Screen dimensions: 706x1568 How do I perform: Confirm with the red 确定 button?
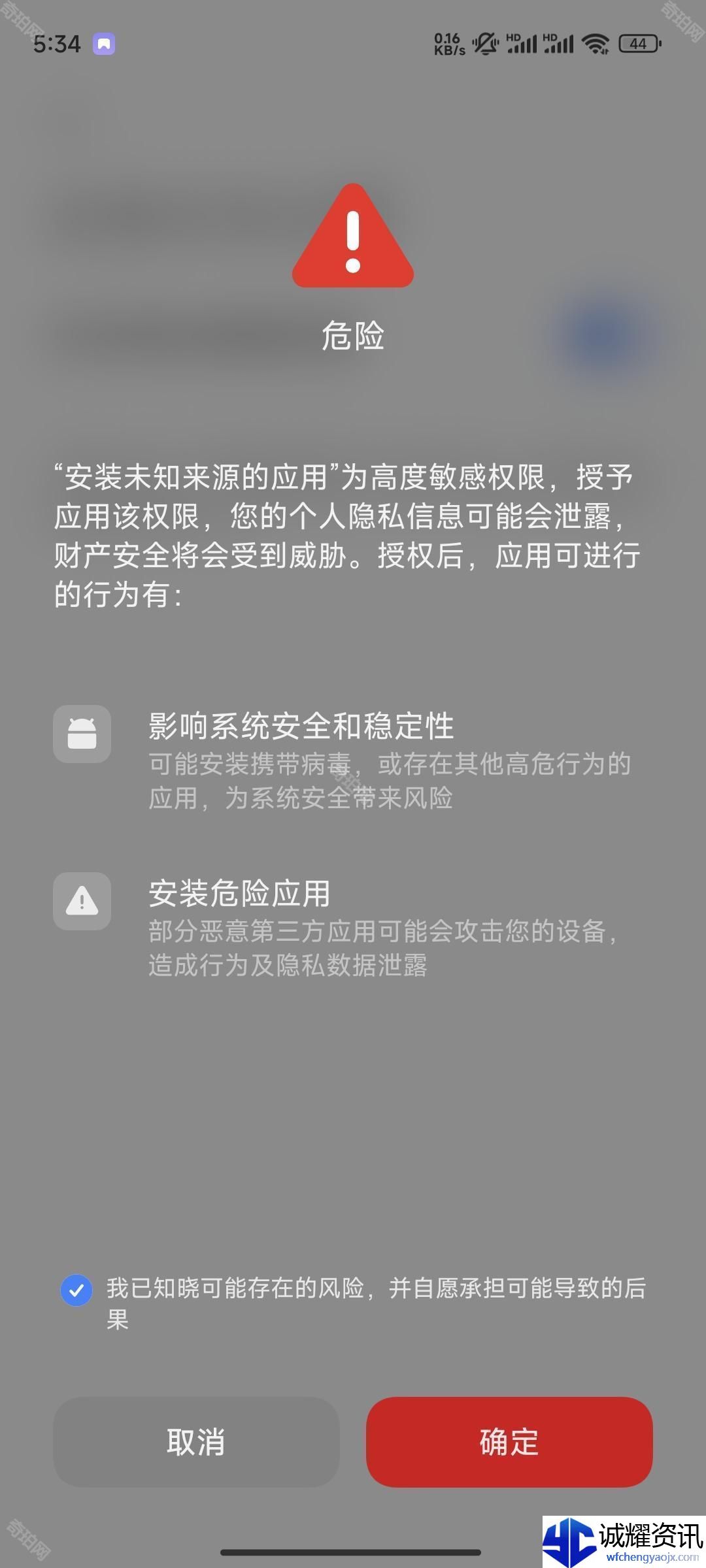click(509, 1442)
